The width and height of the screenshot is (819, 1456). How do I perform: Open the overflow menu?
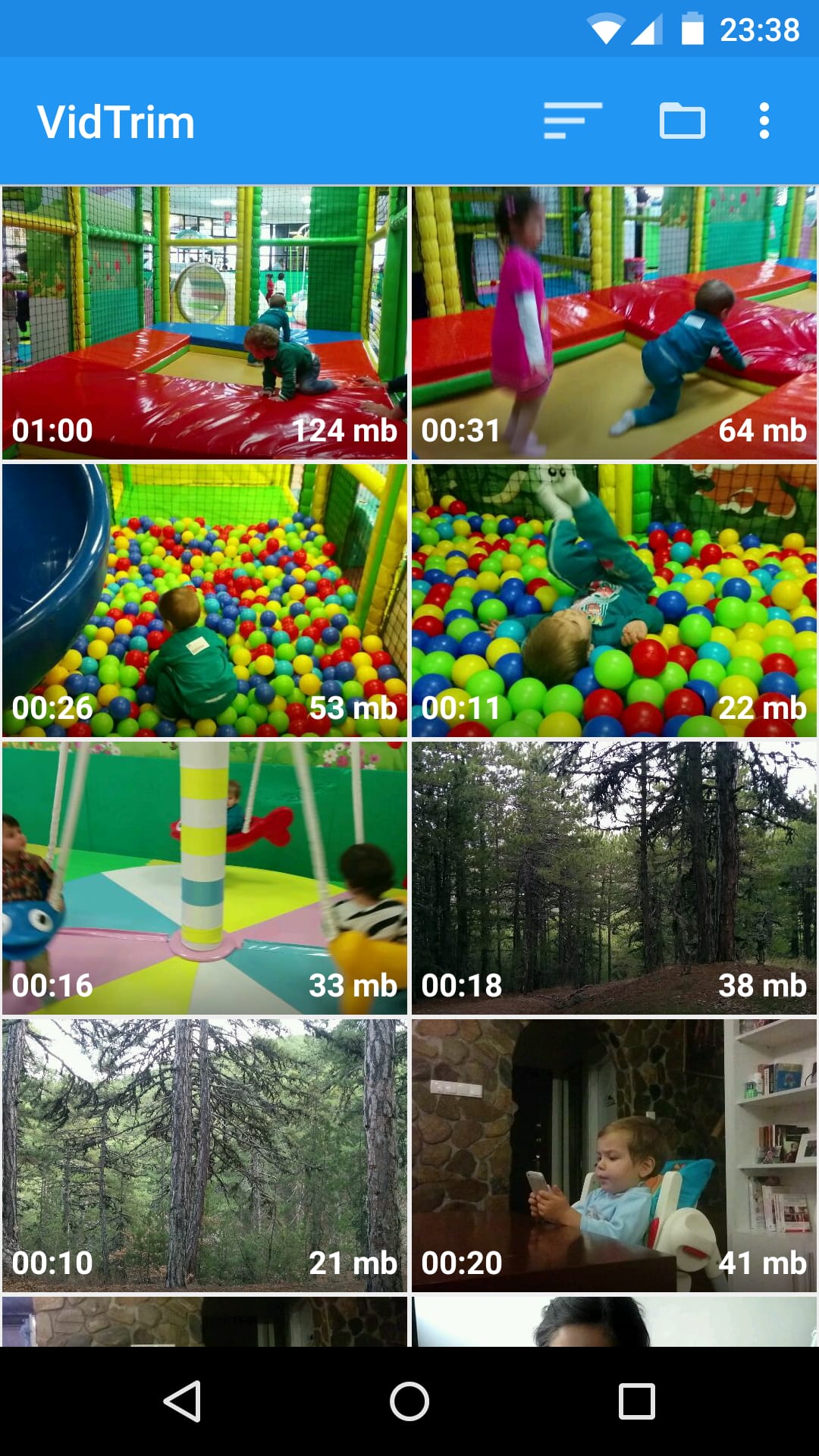(x=764, y=121)
